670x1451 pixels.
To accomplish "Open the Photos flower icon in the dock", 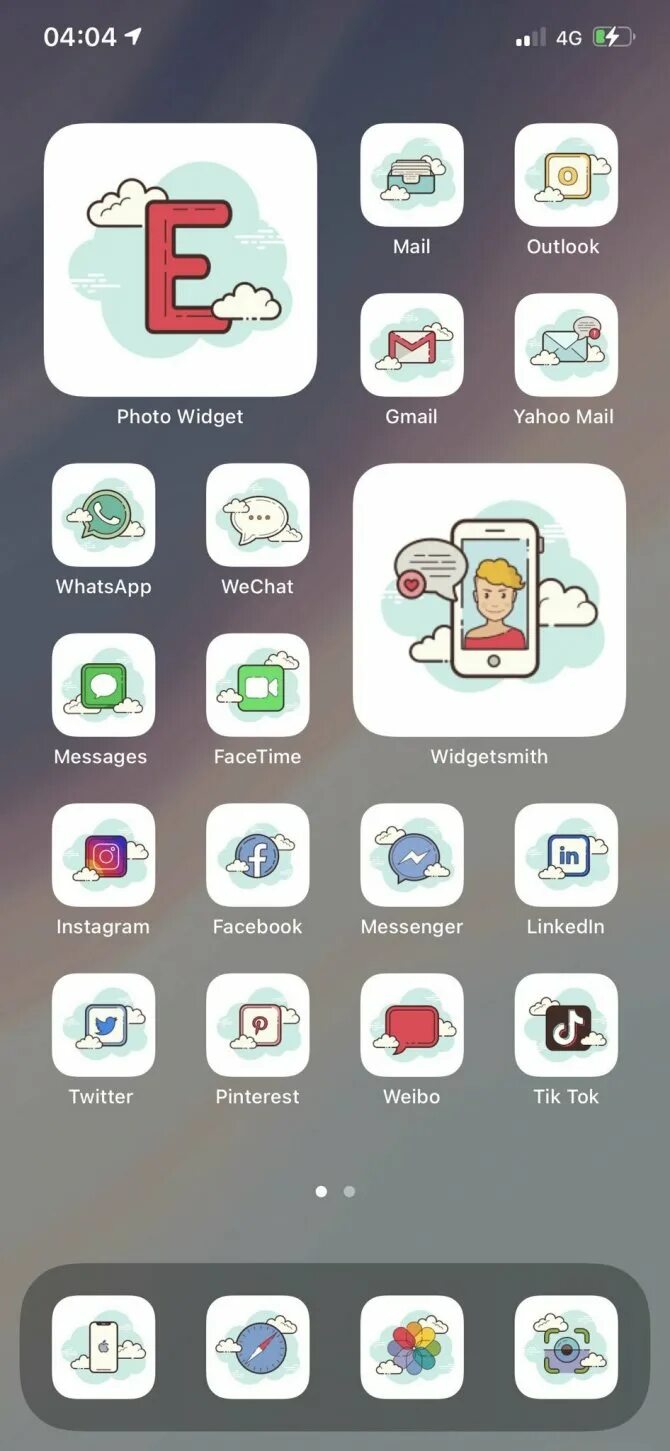I will click(x=412, y=1347).
